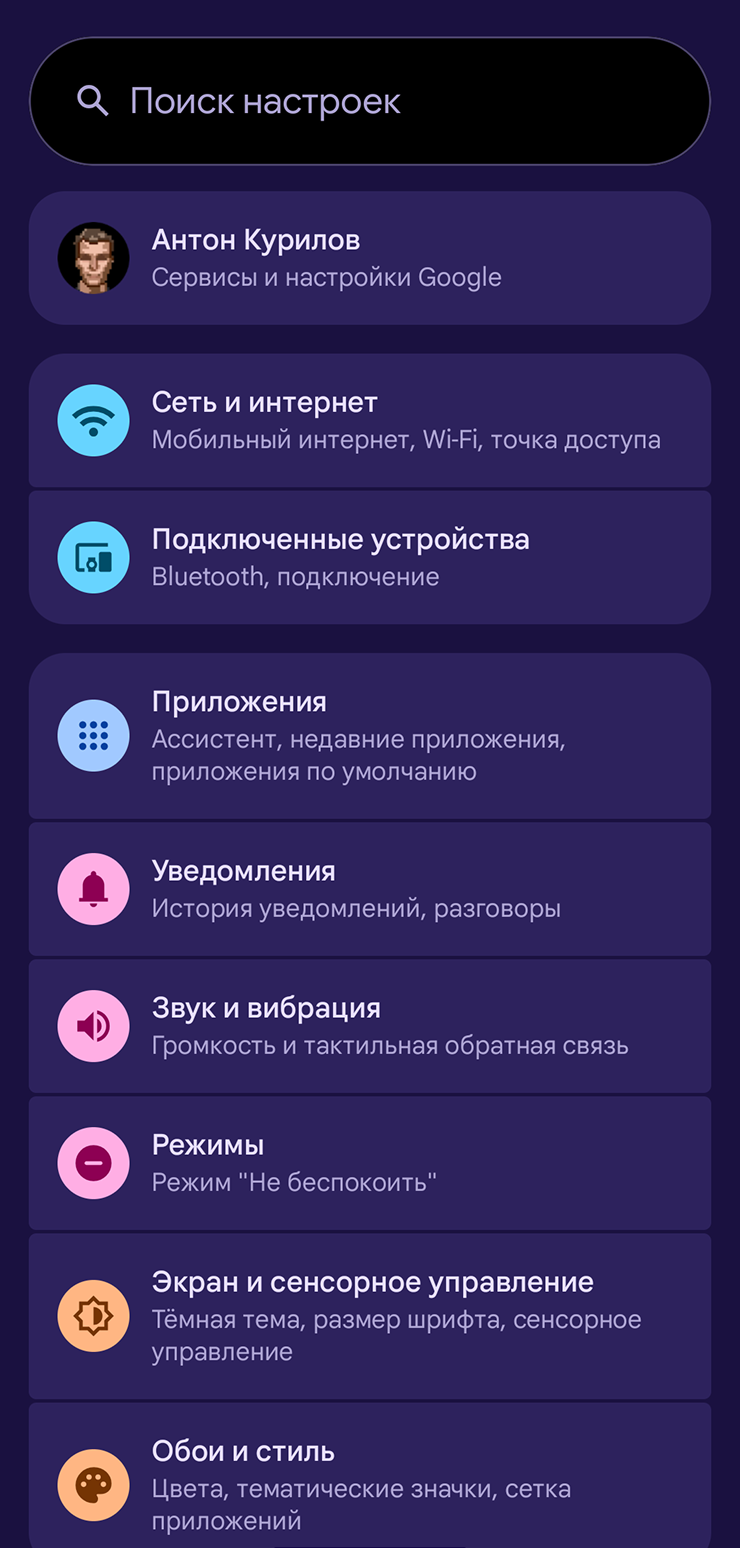Tap the «Поиск настроек» search field
This screenshot has height=1548, width=740.
[x=370, y=101]
